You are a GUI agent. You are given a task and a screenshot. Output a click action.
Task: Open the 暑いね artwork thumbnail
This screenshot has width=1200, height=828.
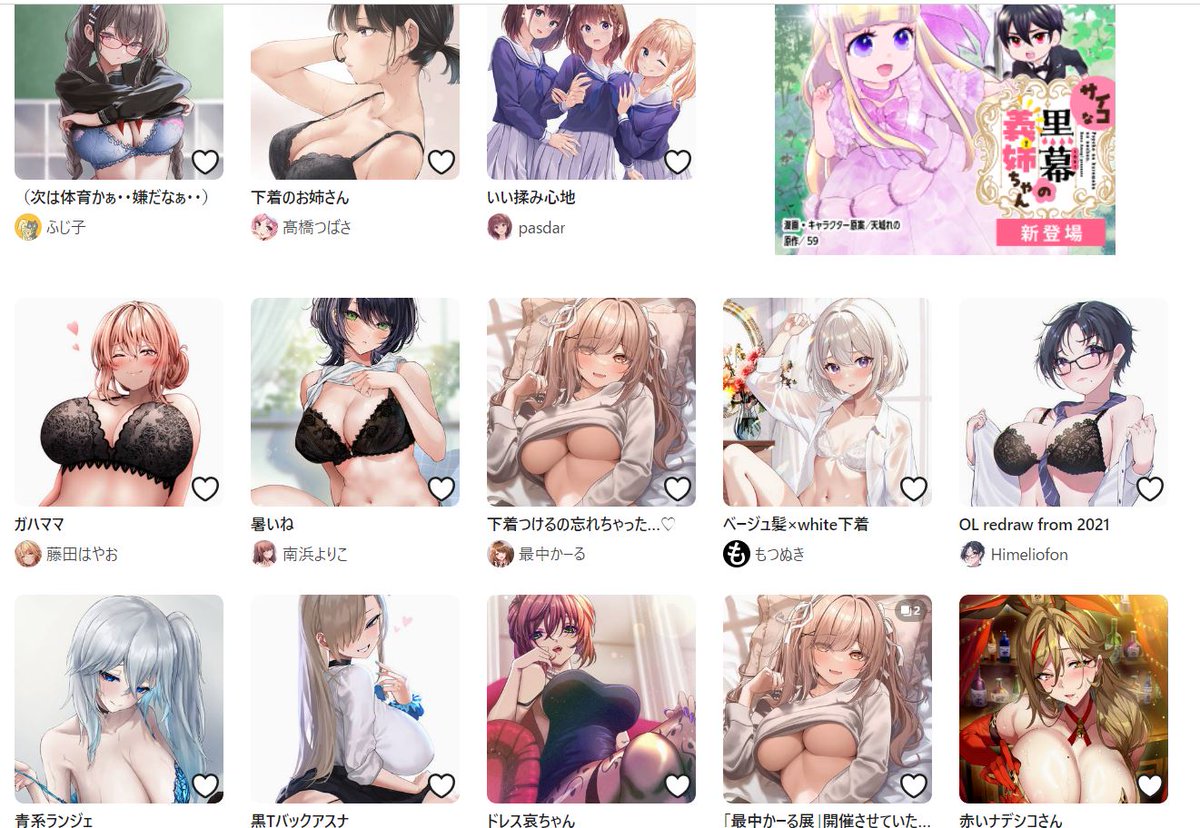click(355, 402)
